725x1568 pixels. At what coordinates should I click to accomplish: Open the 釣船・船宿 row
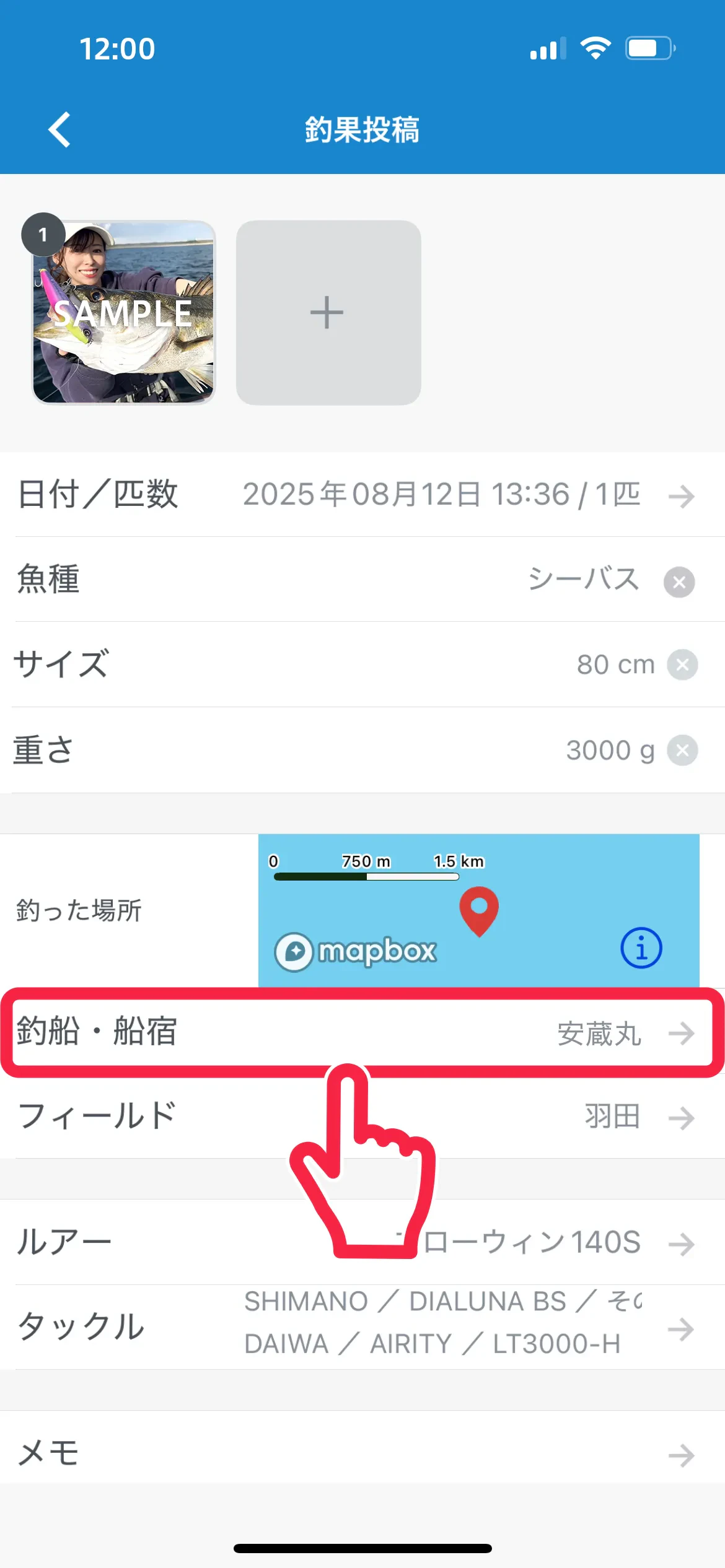(362, 1033)
